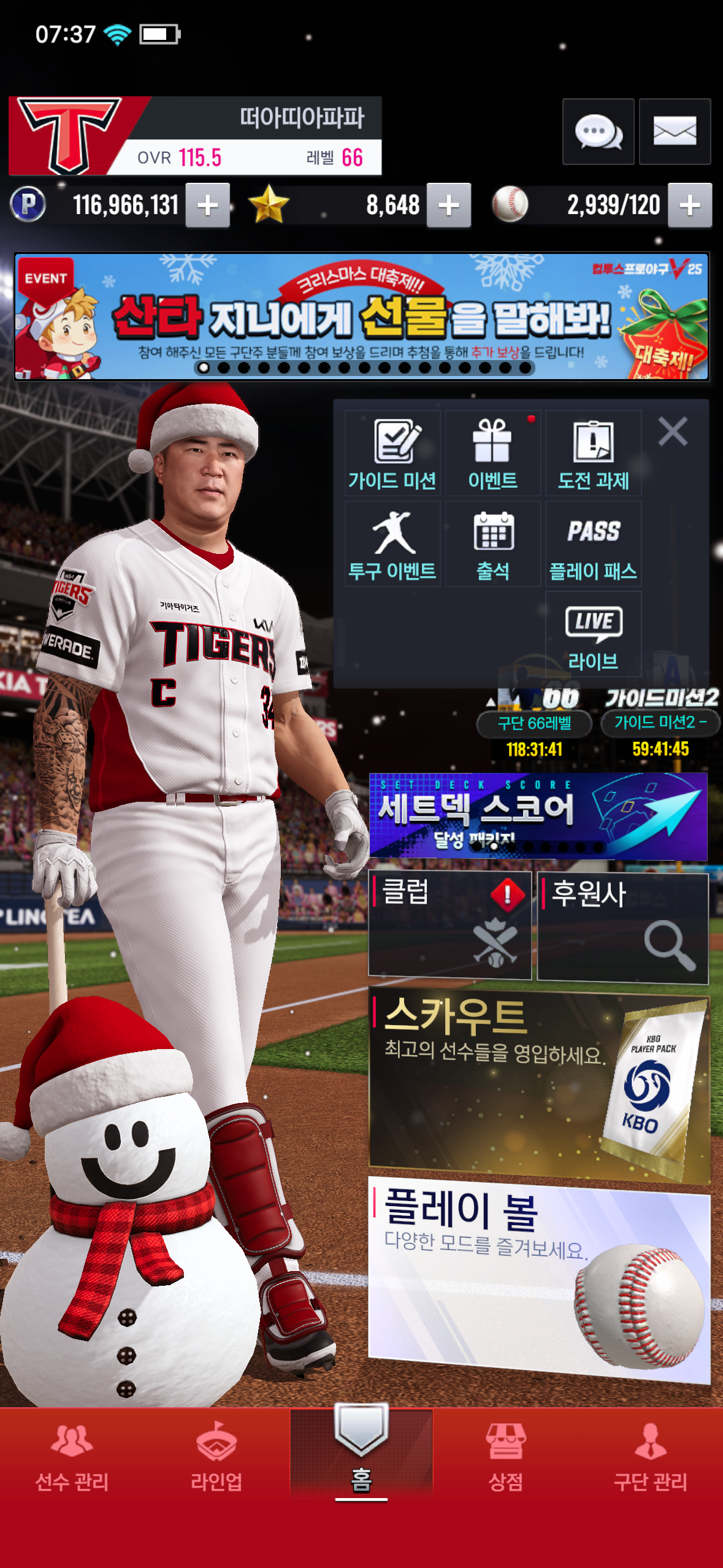This screenshot has width=723, height=1568.
Task: Close the quick menu panel
Action: (673, 431)
